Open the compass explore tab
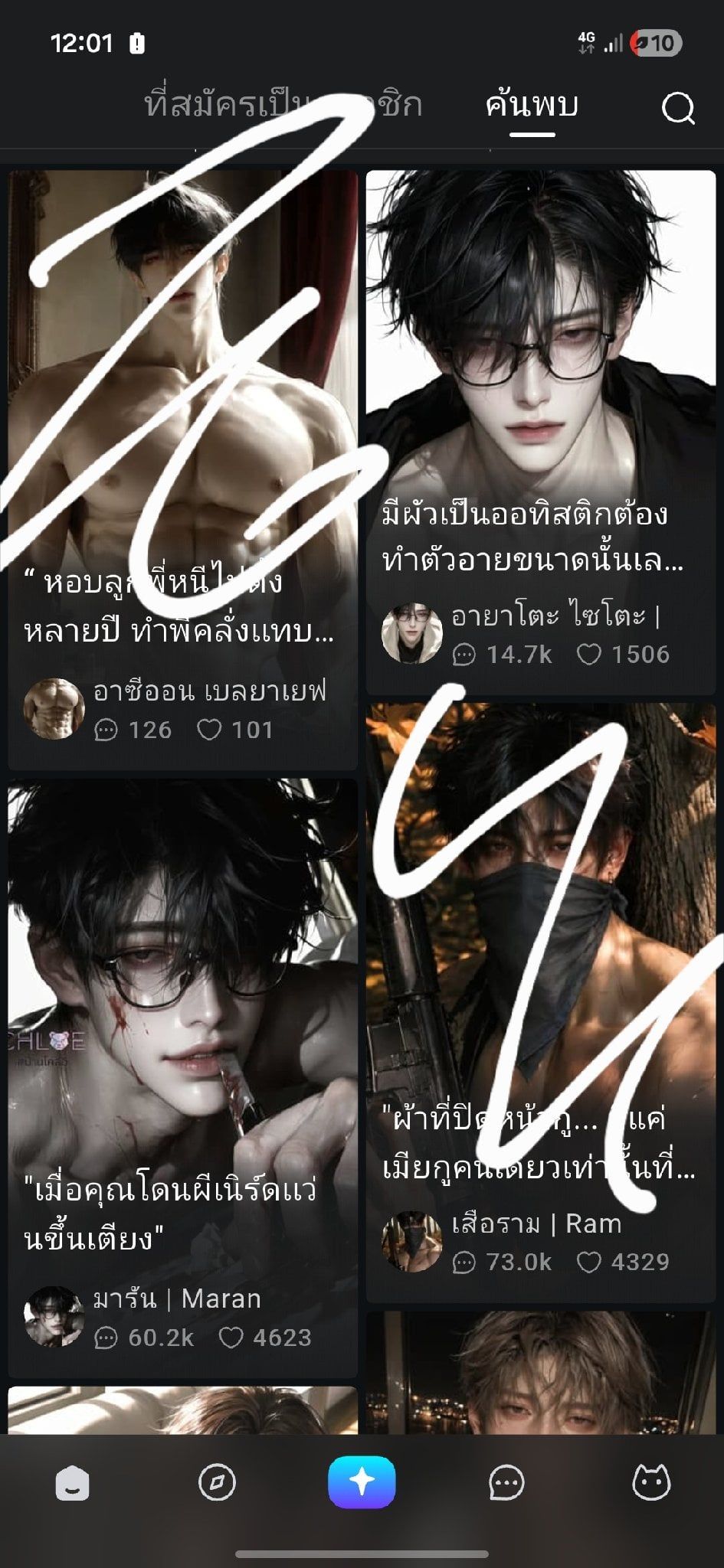Image resolution: width=724 pixels, height=1568 pixels. click(217, 1482)
